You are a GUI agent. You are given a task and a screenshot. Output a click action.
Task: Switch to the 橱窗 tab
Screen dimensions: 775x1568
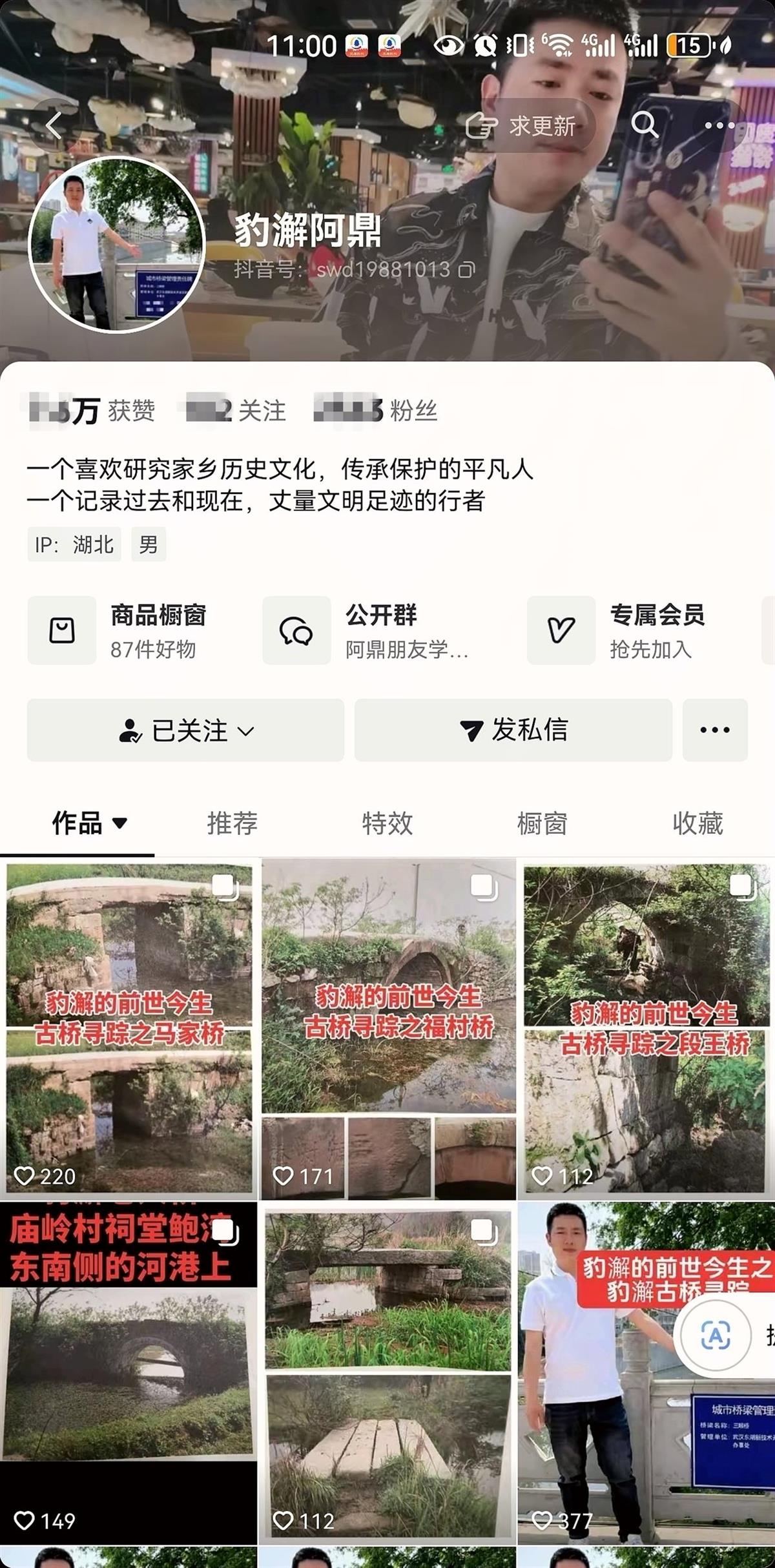542,823
